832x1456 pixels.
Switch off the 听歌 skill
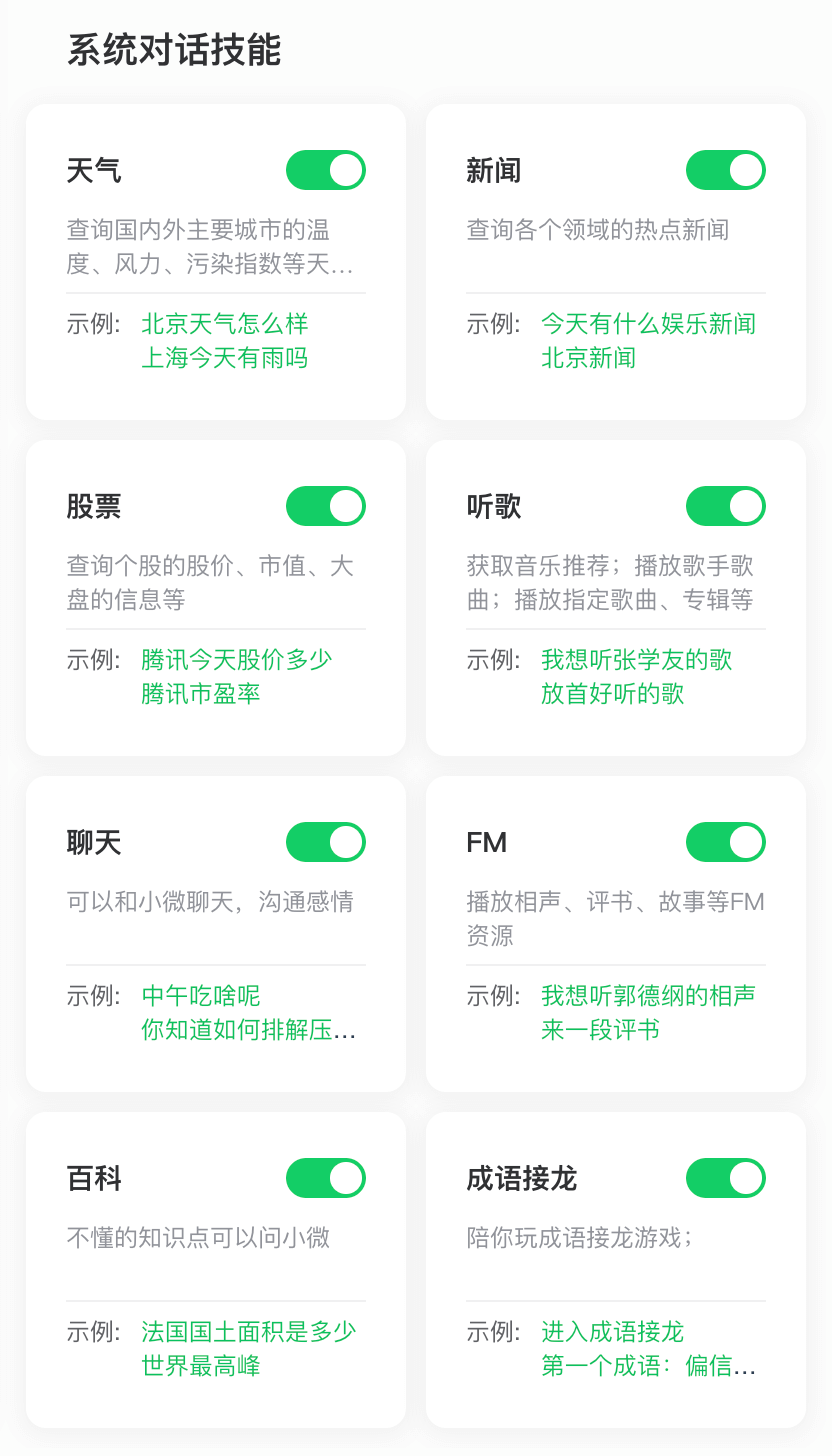(726, 506)
